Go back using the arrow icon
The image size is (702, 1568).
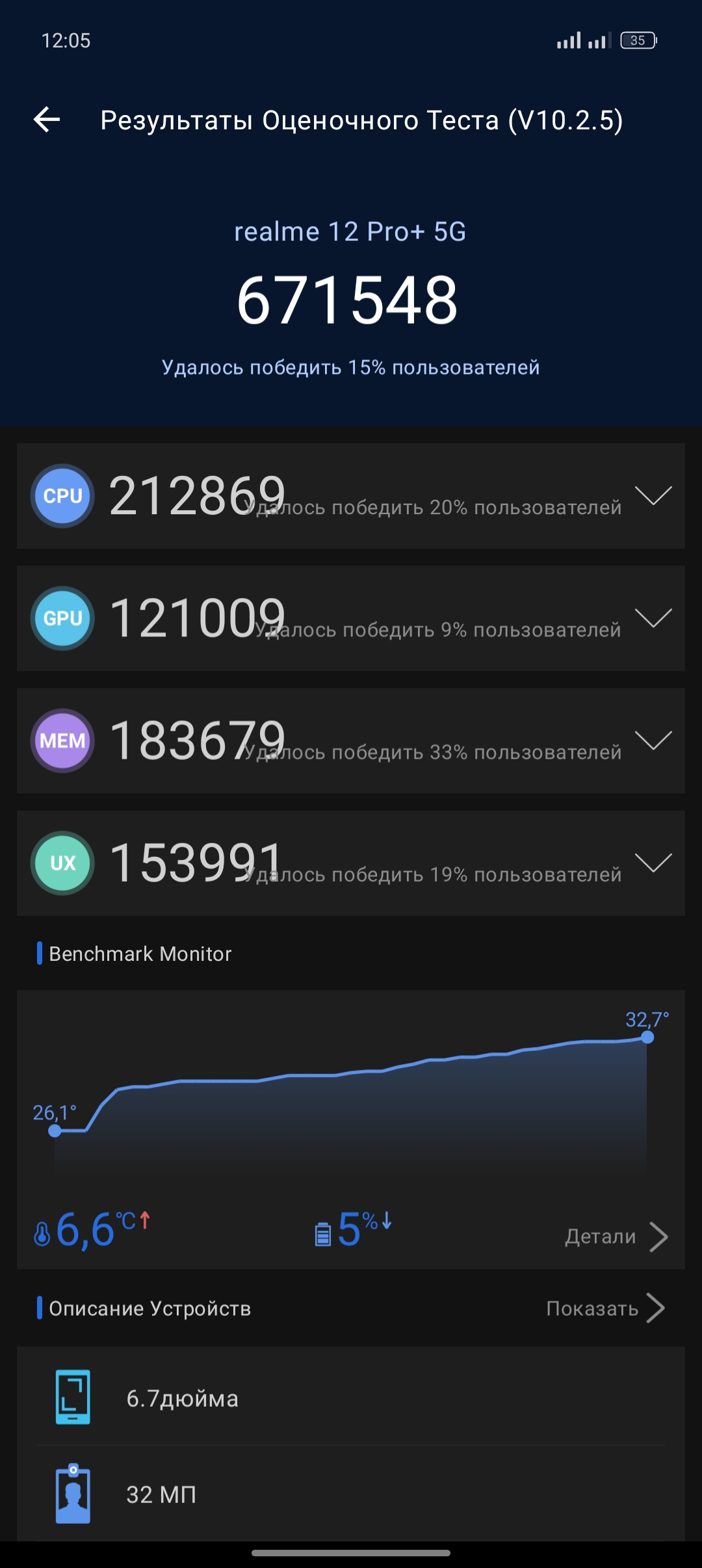tap(47, 120)
